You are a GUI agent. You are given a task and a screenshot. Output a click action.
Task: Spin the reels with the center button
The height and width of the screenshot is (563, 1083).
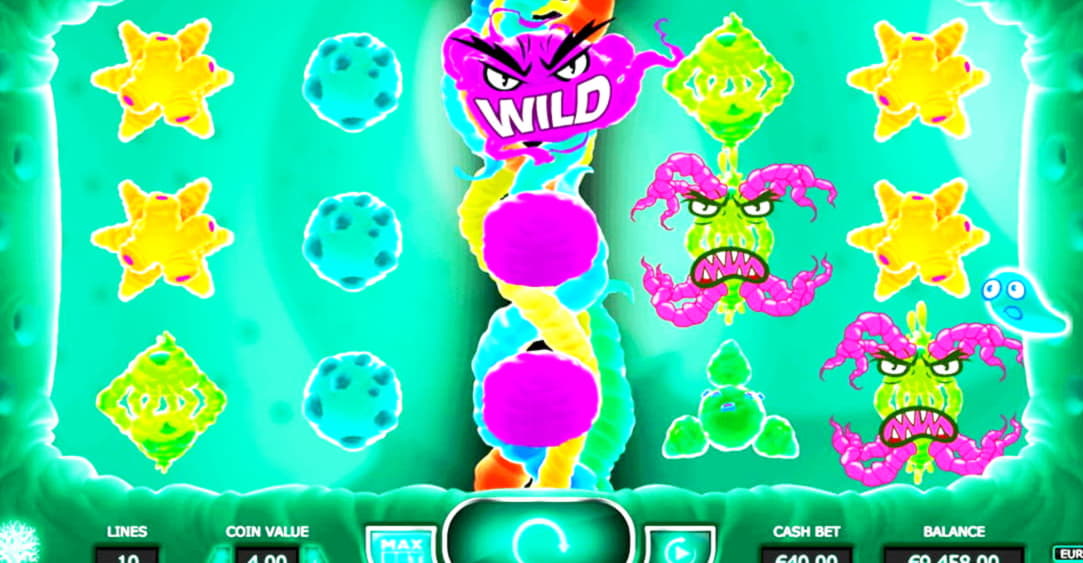coord(539,538)
